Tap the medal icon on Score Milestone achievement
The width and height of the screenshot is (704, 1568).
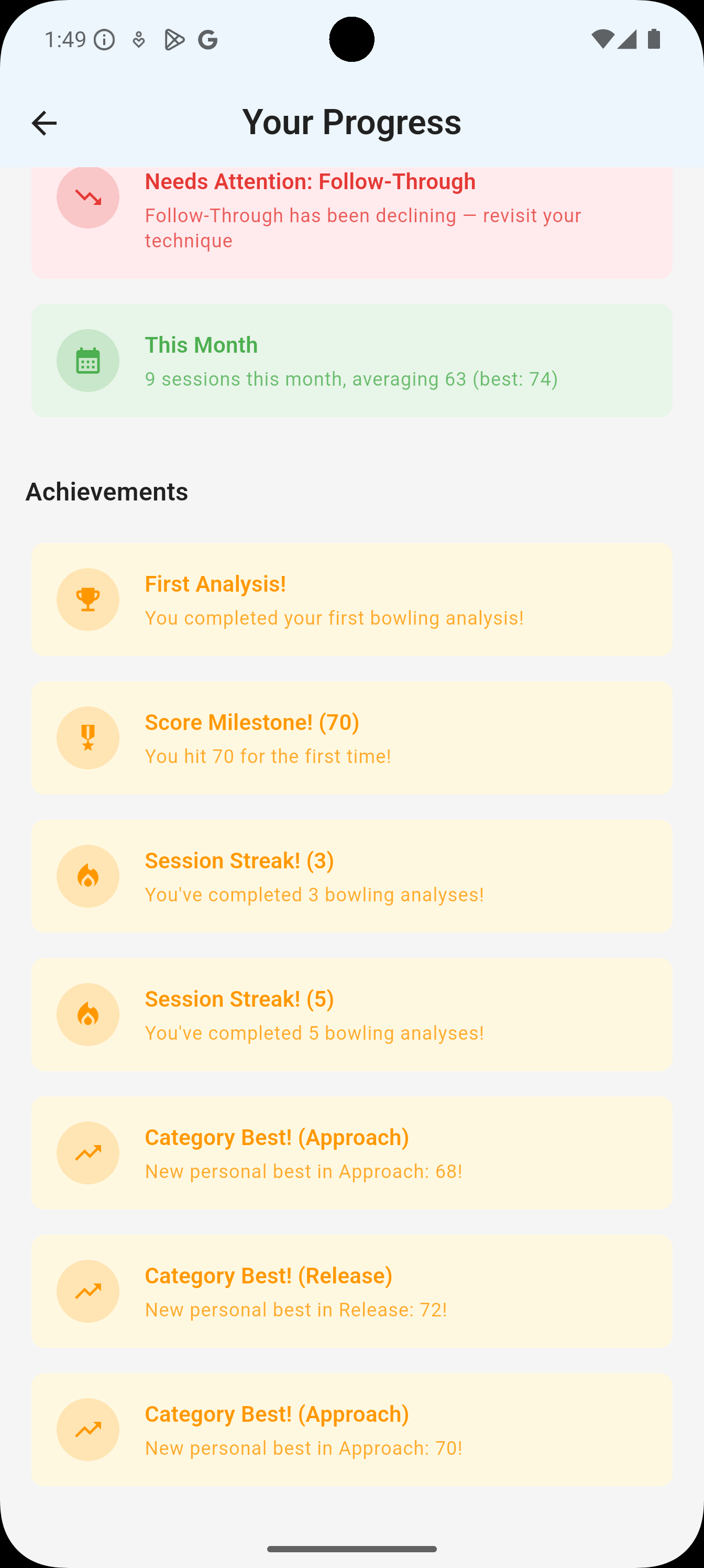point(87,738)
